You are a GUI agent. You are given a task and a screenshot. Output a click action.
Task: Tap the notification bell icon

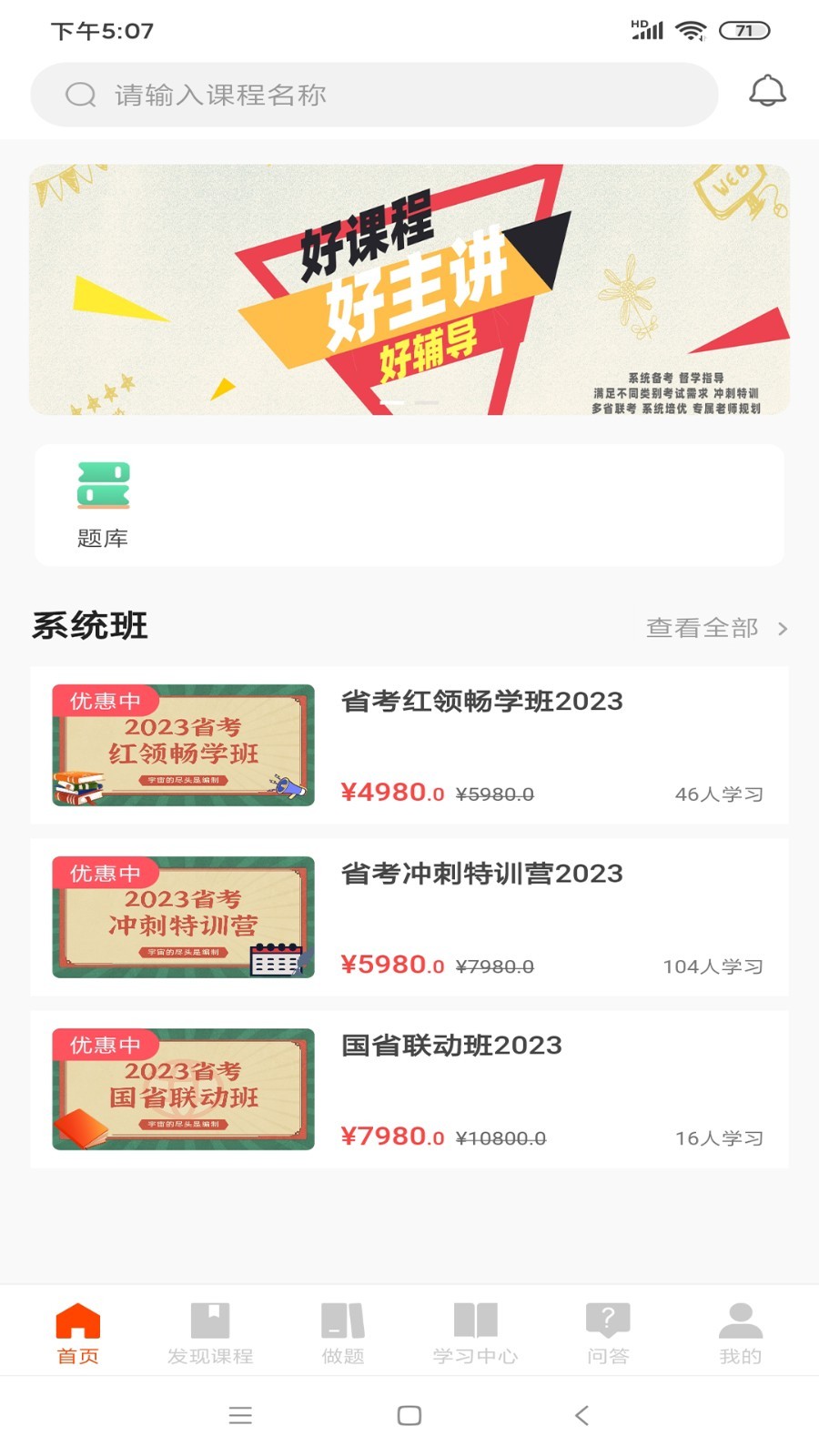769,92
